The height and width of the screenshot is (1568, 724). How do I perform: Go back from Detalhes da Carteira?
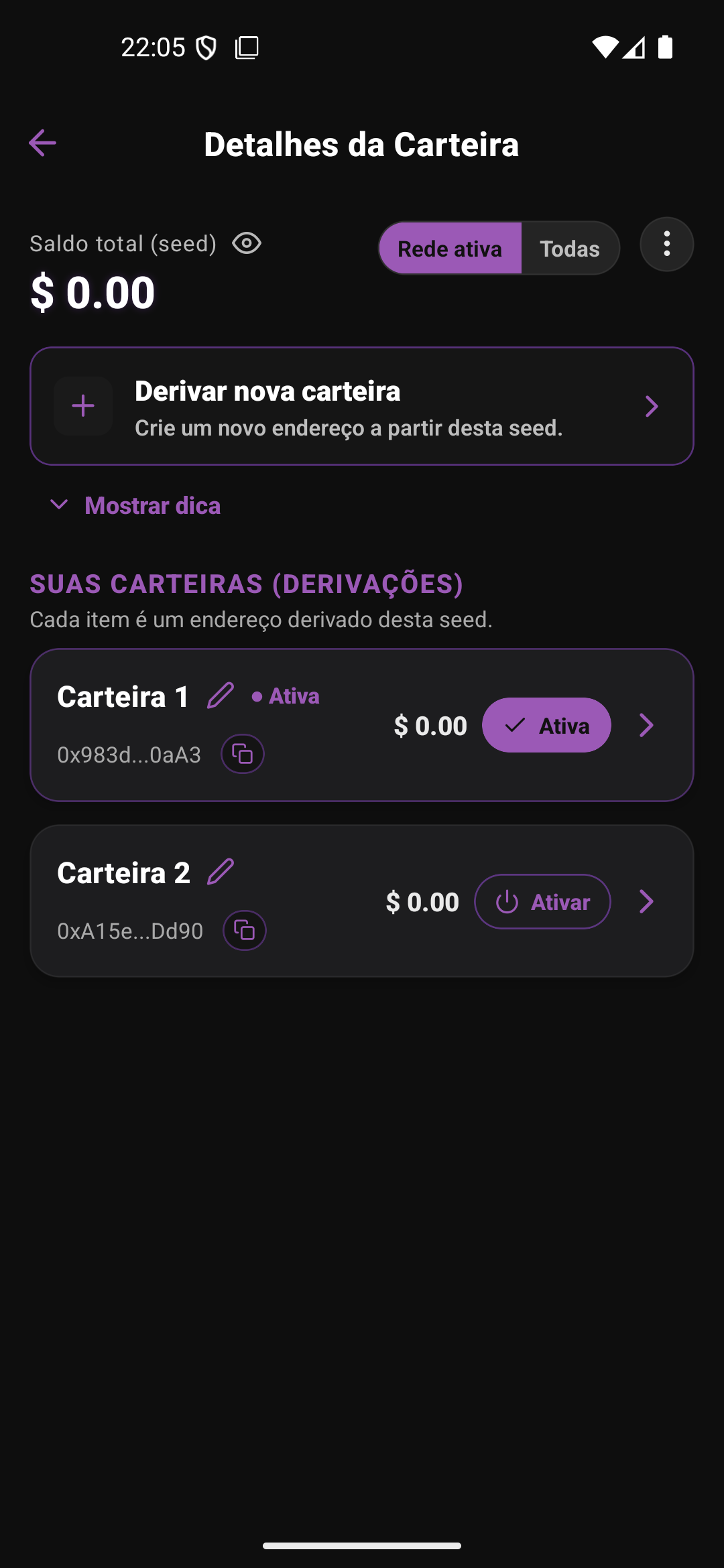42,143
